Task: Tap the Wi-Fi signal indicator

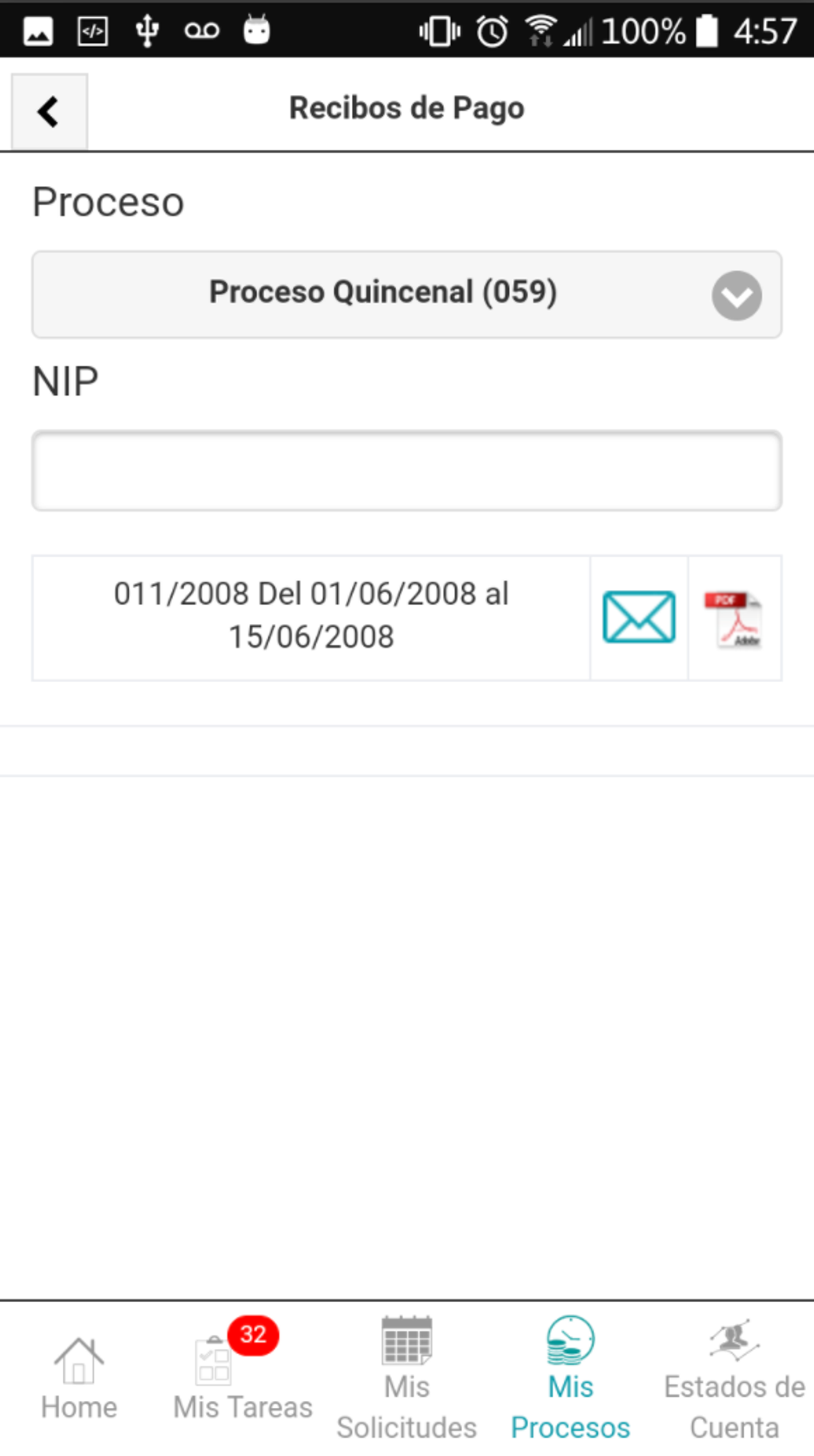Action: [542, 30]
